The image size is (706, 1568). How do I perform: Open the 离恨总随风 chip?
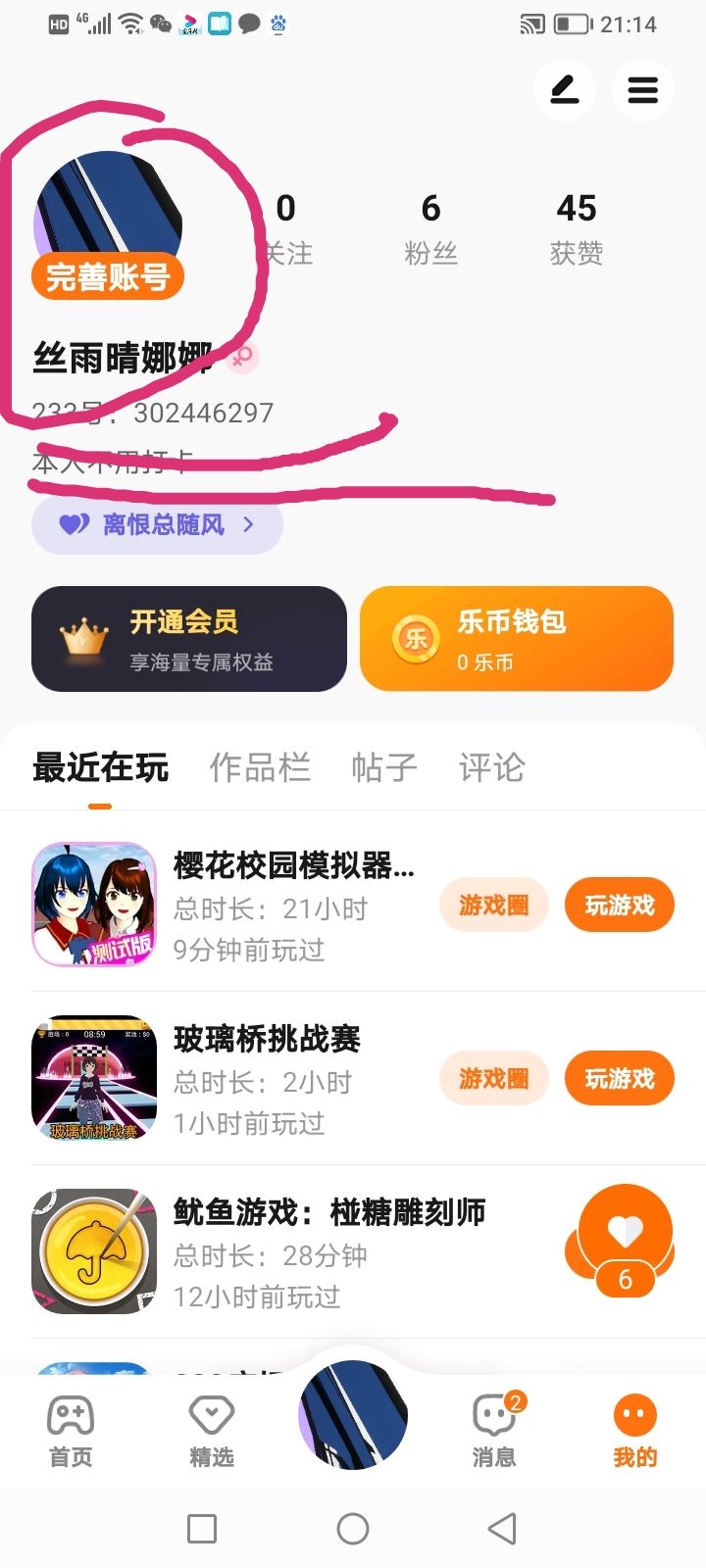pos(157,525)
